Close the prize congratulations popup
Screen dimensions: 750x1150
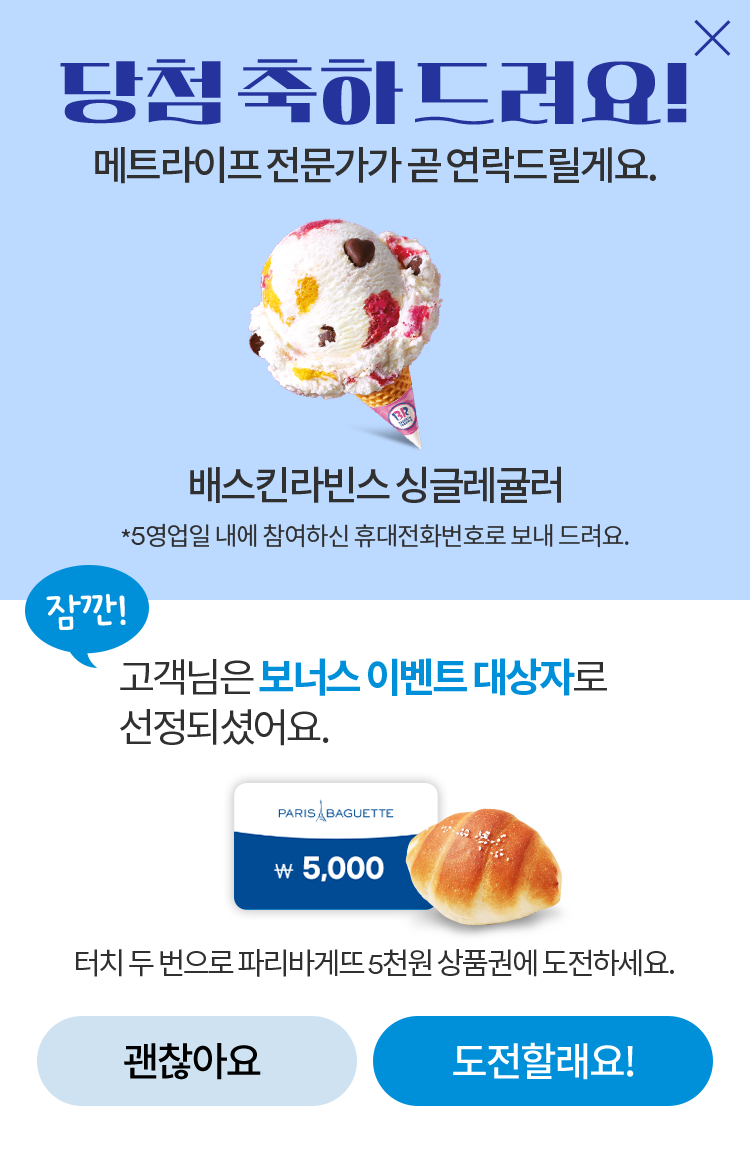712,38
